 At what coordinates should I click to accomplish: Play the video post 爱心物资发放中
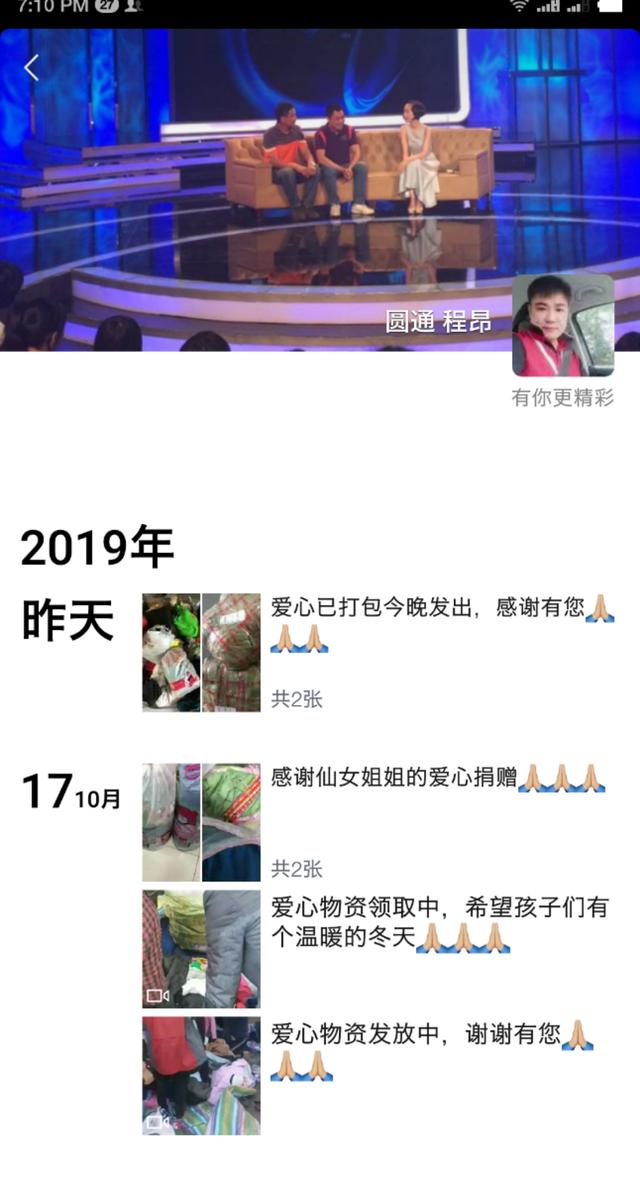pyautogui.click(x=201, y=1075)
